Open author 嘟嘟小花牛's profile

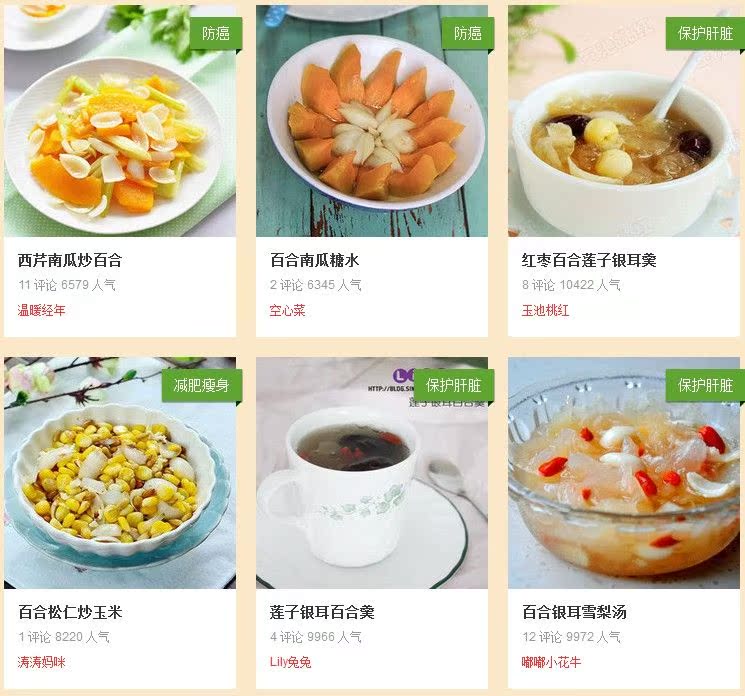click(x=552, y=662)
